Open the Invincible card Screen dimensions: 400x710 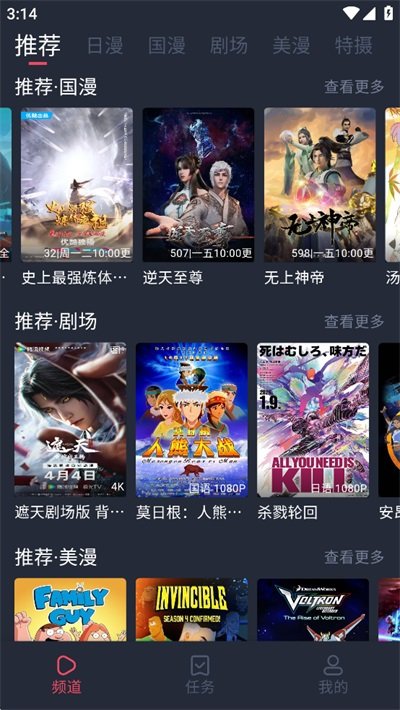click(192, 609)
